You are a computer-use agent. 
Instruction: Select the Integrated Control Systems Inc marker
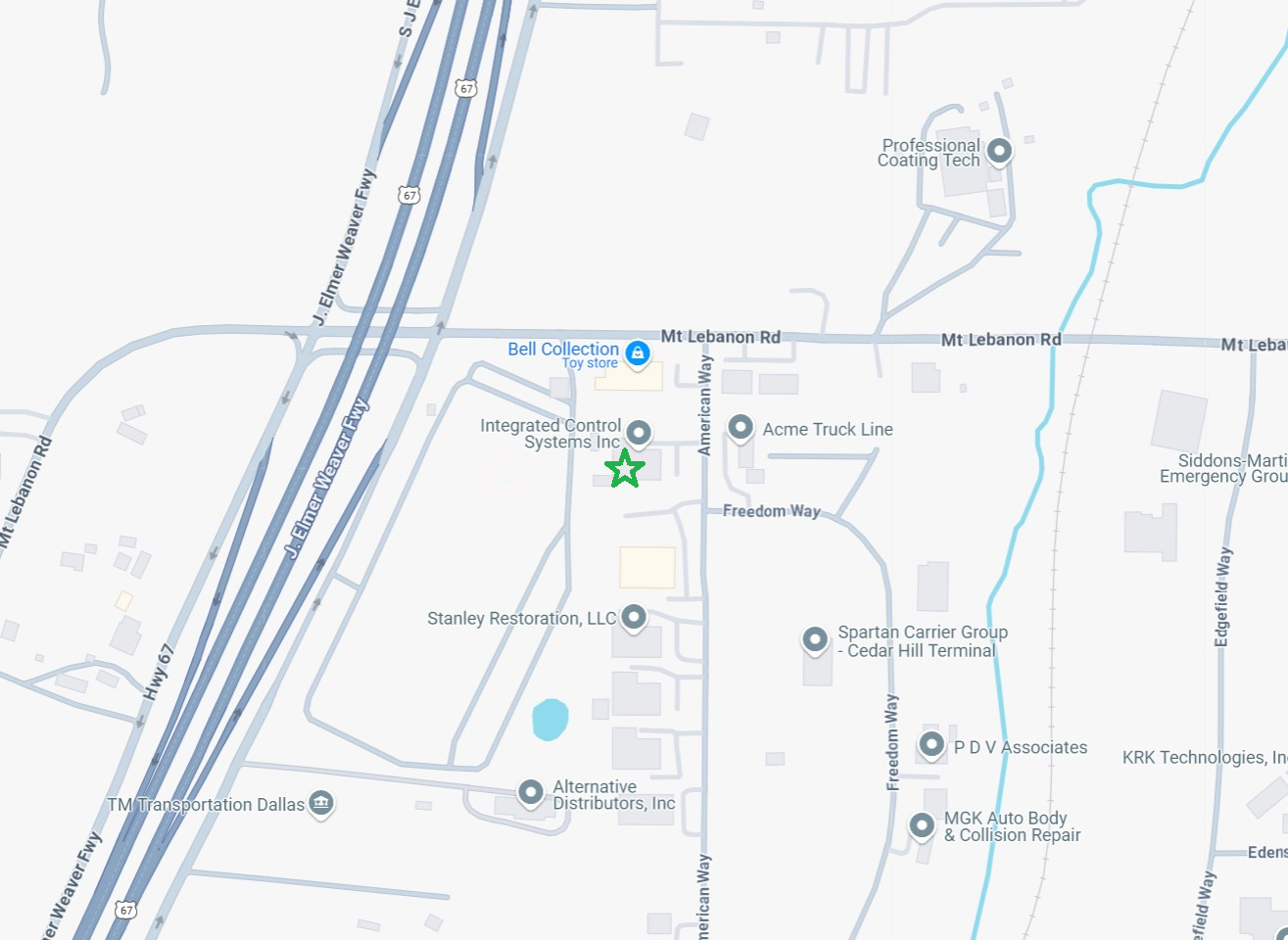point(639,432)
